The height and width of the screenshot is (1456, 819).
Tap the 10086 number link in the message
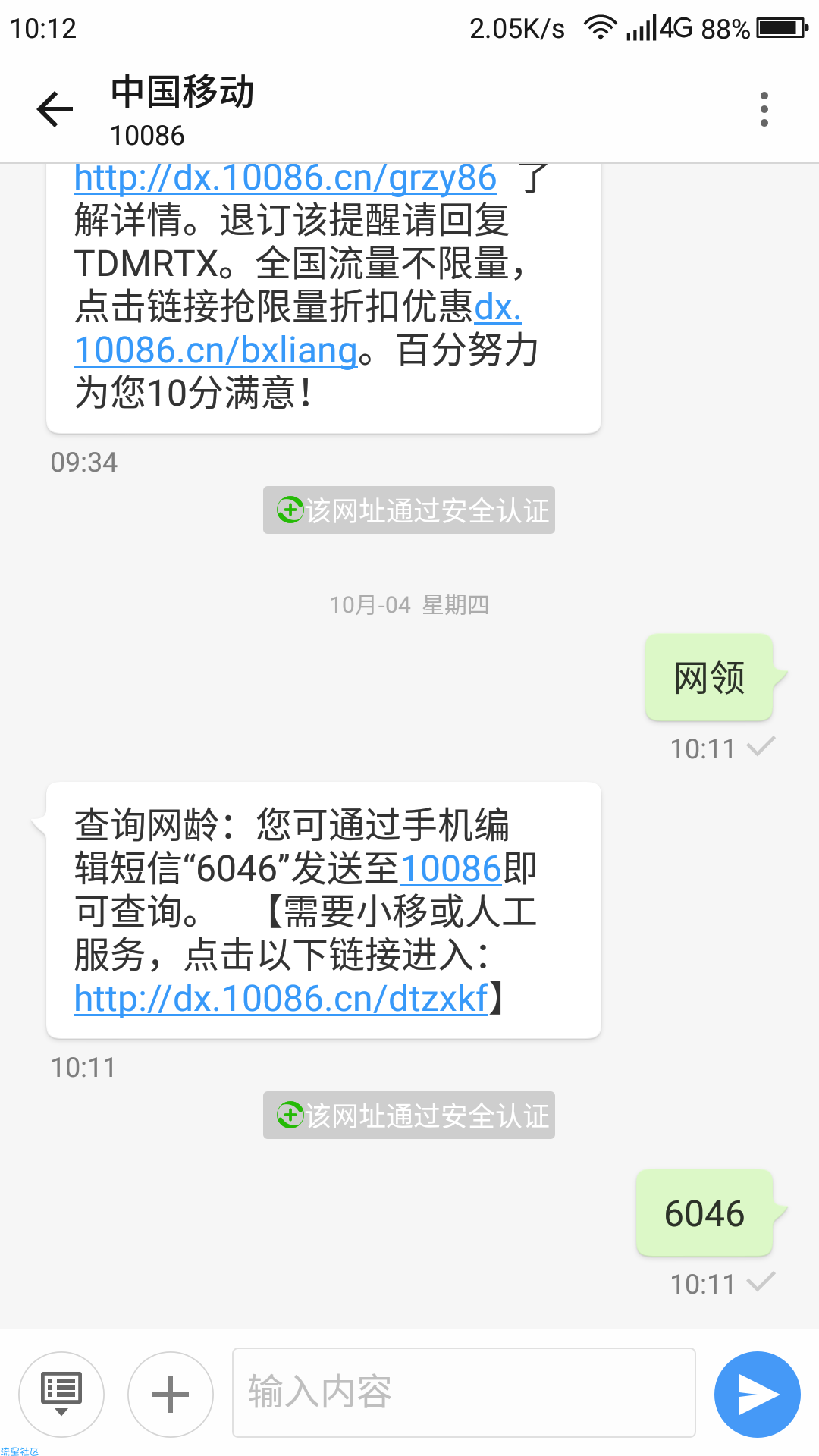pos(450,869)
